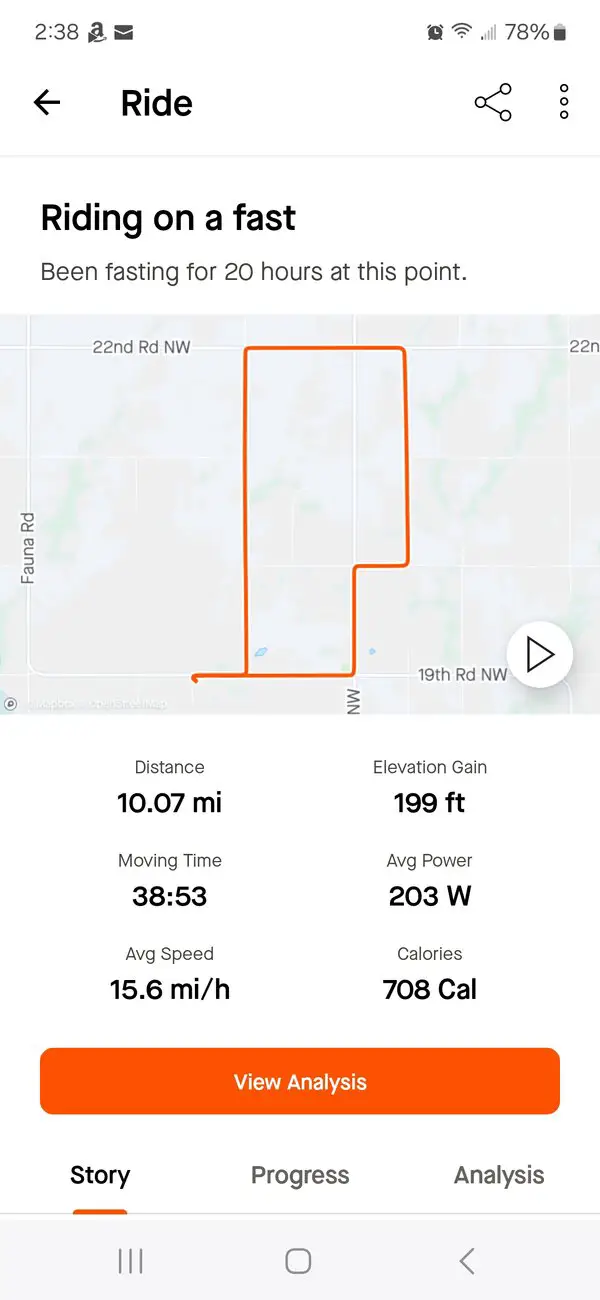Go to the system home screen
The image size is (600, 1300).
298,1260
